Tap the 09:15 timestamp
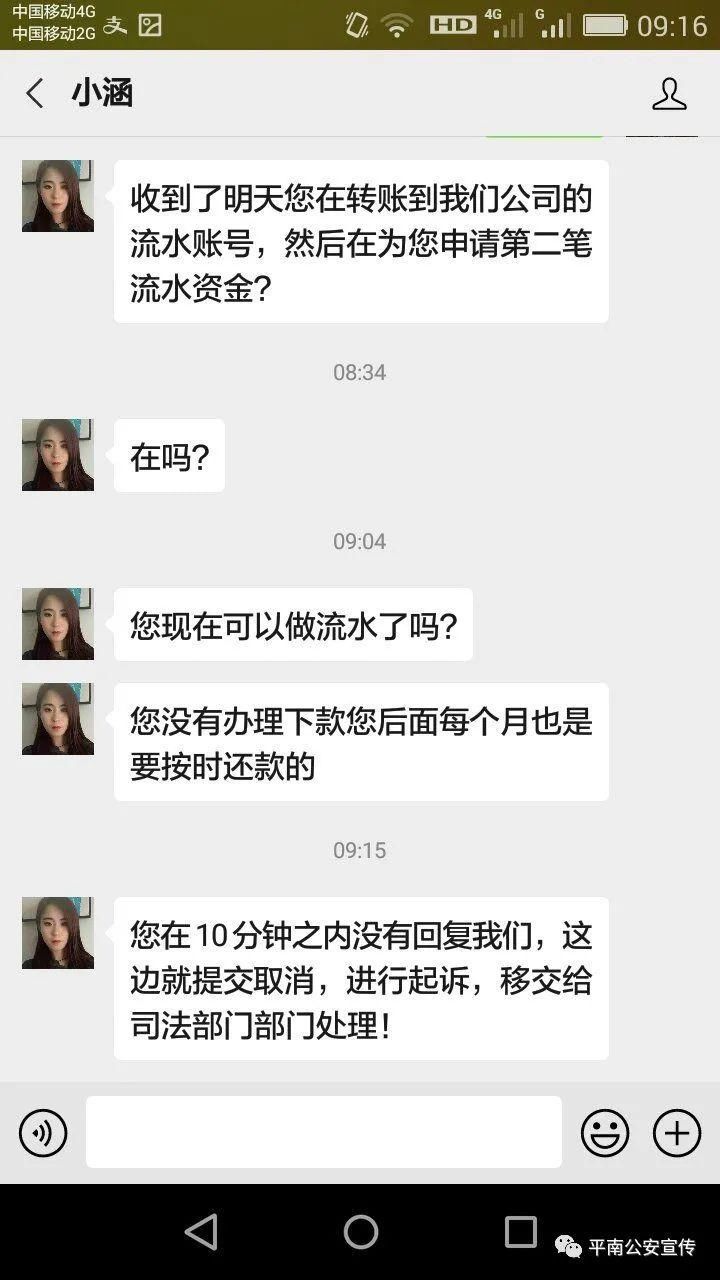The height and width of the screenshot is (1280, 720). [x=358, y=850]
